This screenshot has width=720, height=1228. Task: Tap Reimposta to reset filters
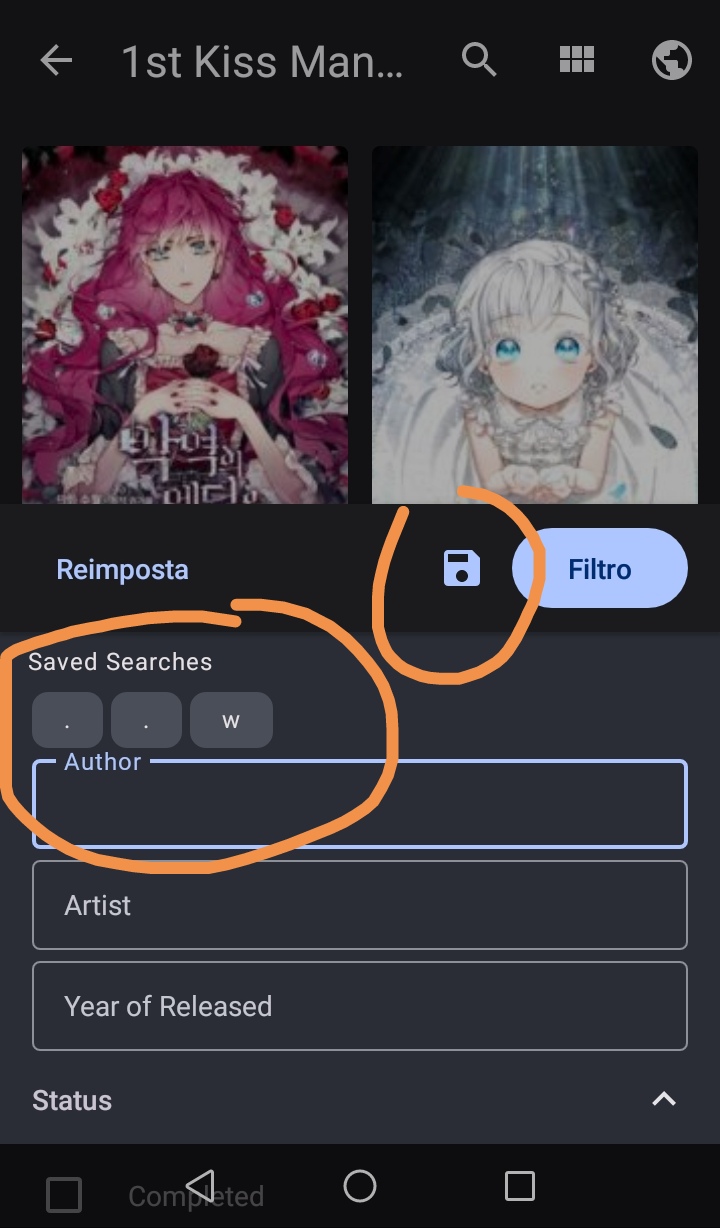click(122, 570)
